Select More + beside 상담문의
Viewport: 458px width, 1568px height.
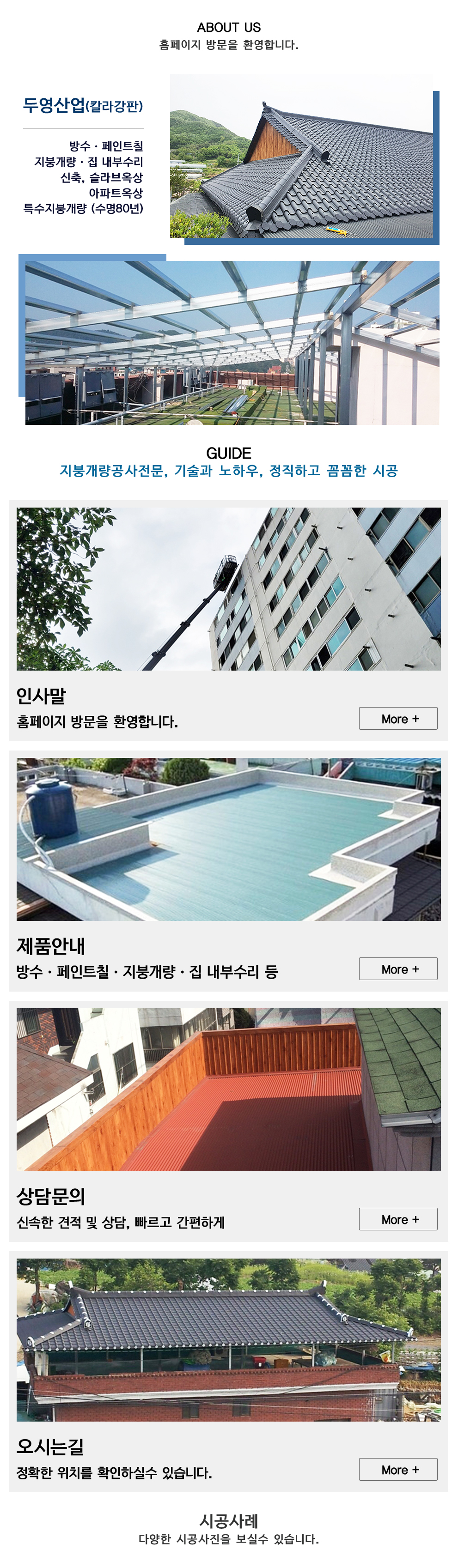coord(398,1219)
